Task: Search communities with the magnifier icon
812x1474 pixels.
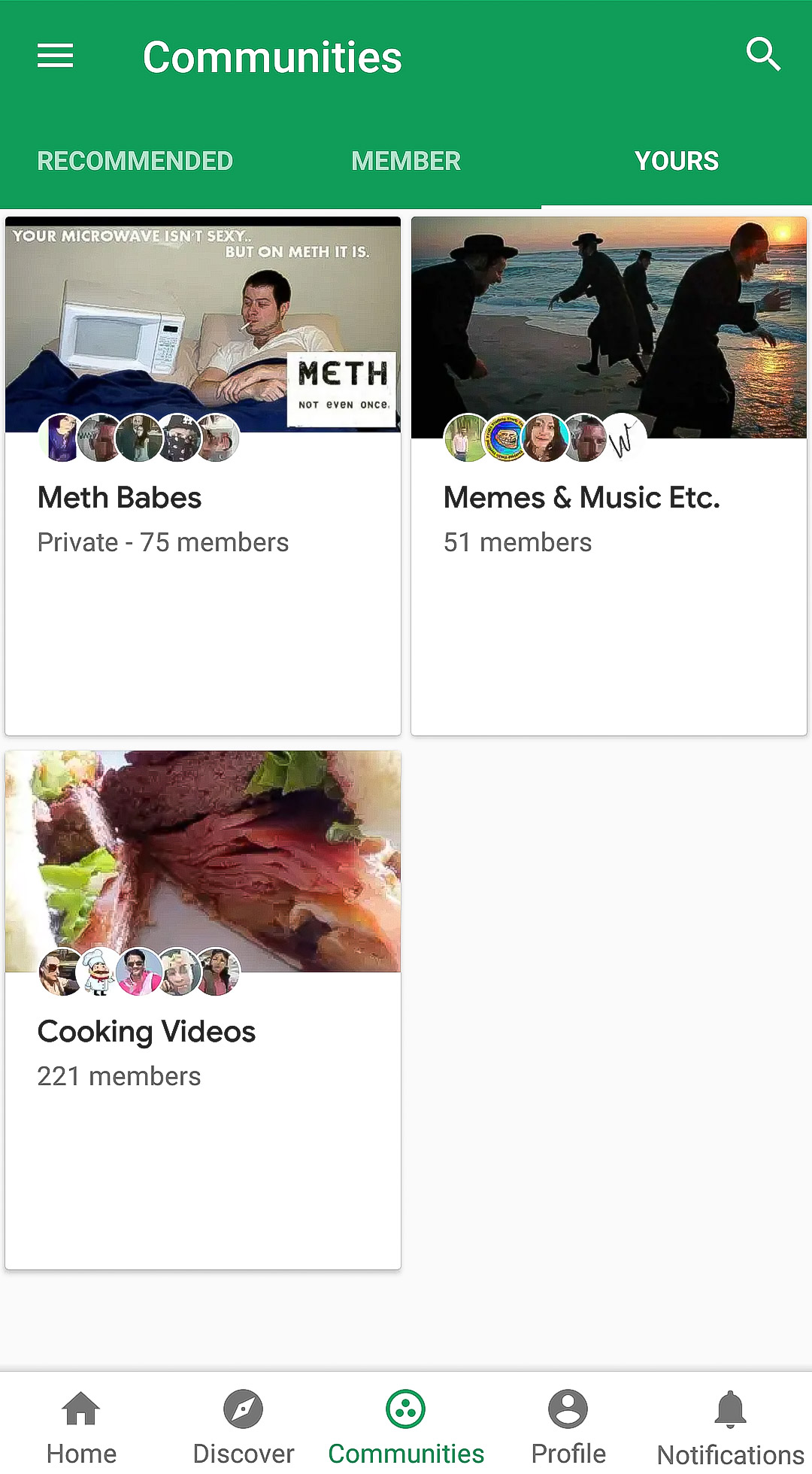Action: pyautogui.click(x=763, y=55)
